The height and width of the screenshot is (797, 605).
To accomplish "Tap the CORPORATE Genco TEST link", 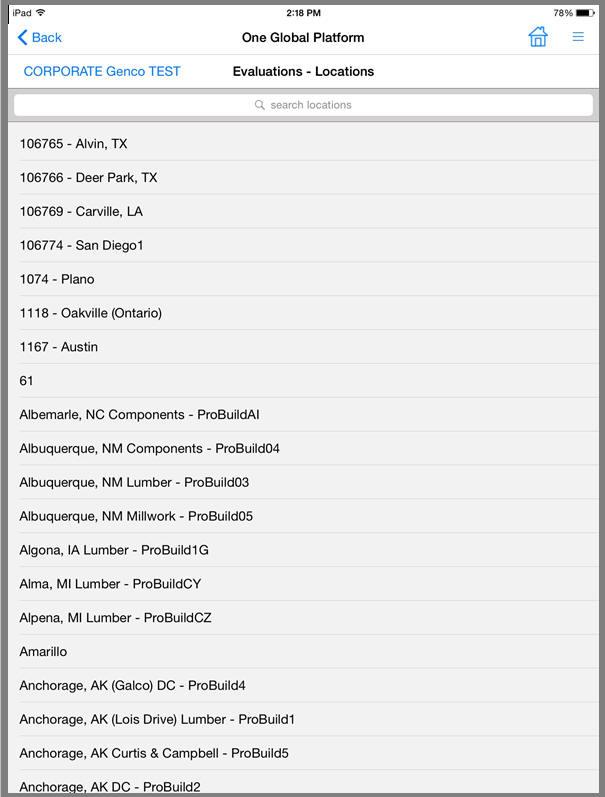I will 102,72.
